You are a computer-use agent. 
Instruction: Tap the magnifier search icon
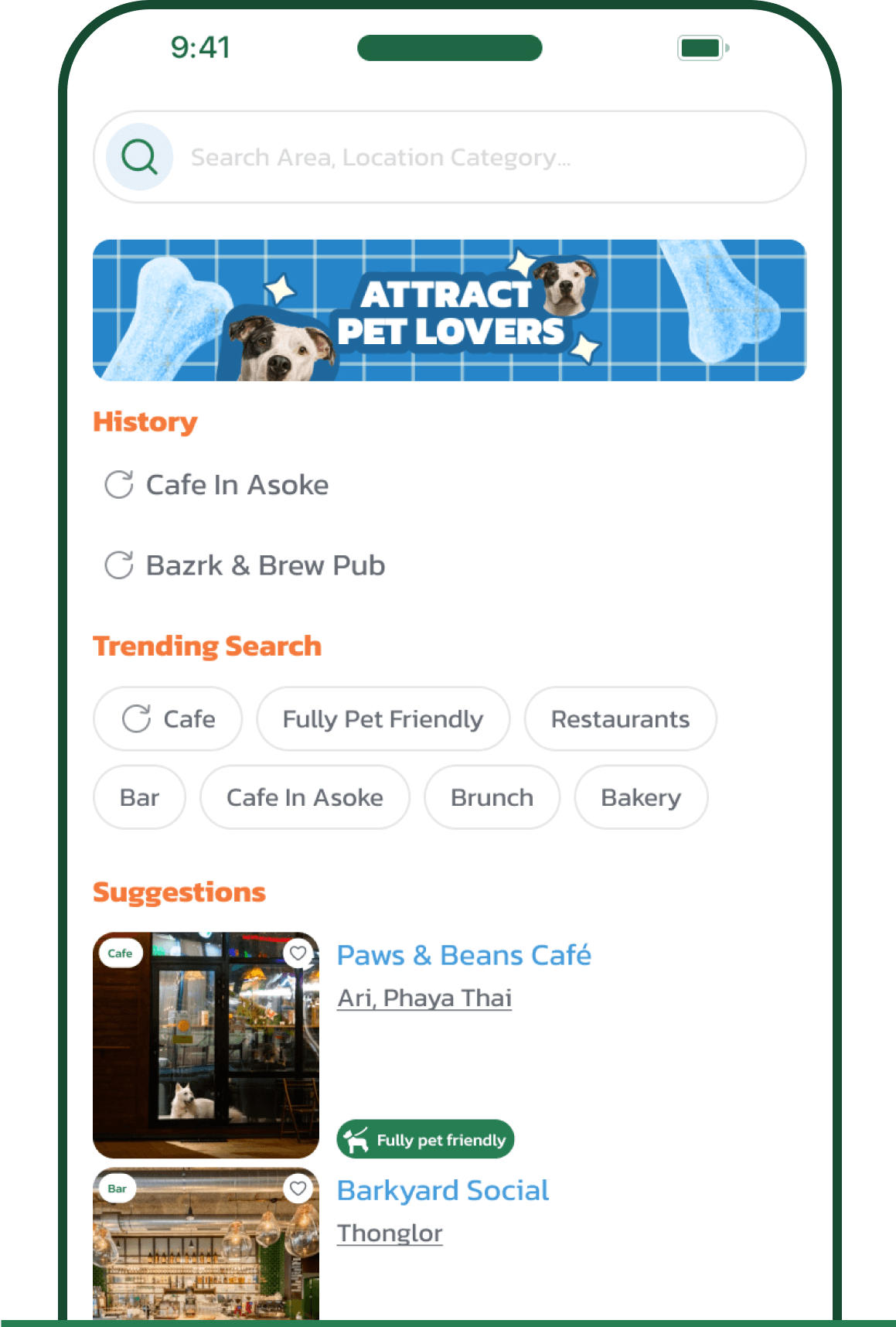pyautogui.click(x=140, y=158)
